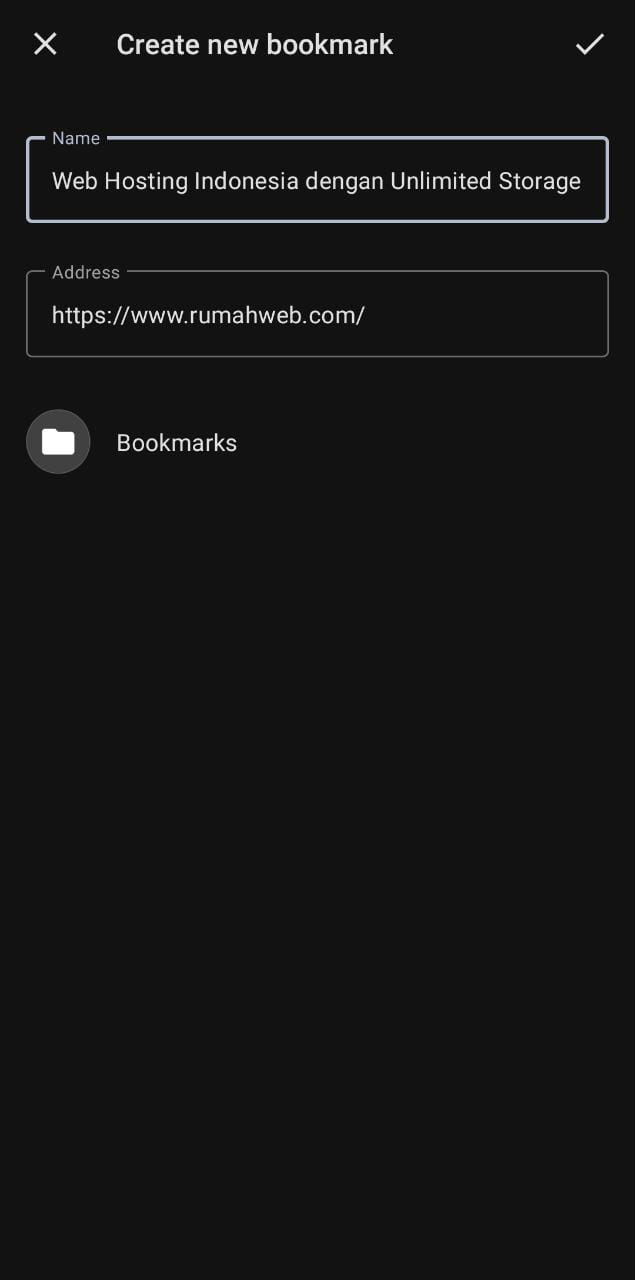The width and height of the screenshot is (635, 1280).
Task: Edit the Address field with rumahweb URL
Action: (x=317, y=314)
